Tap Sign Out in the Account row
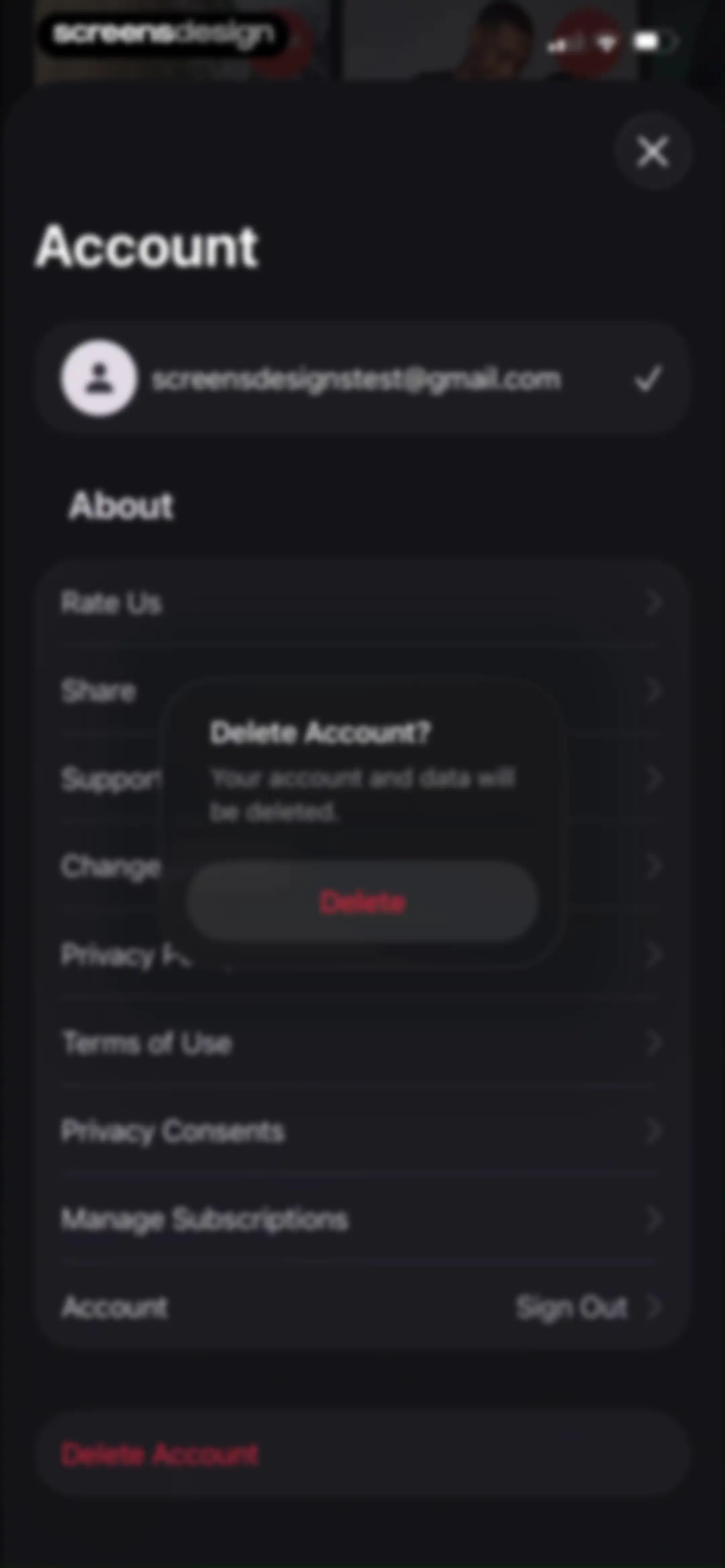Screen dimensions: 725x1568 pyautogui.click(x=572, y=1307)
